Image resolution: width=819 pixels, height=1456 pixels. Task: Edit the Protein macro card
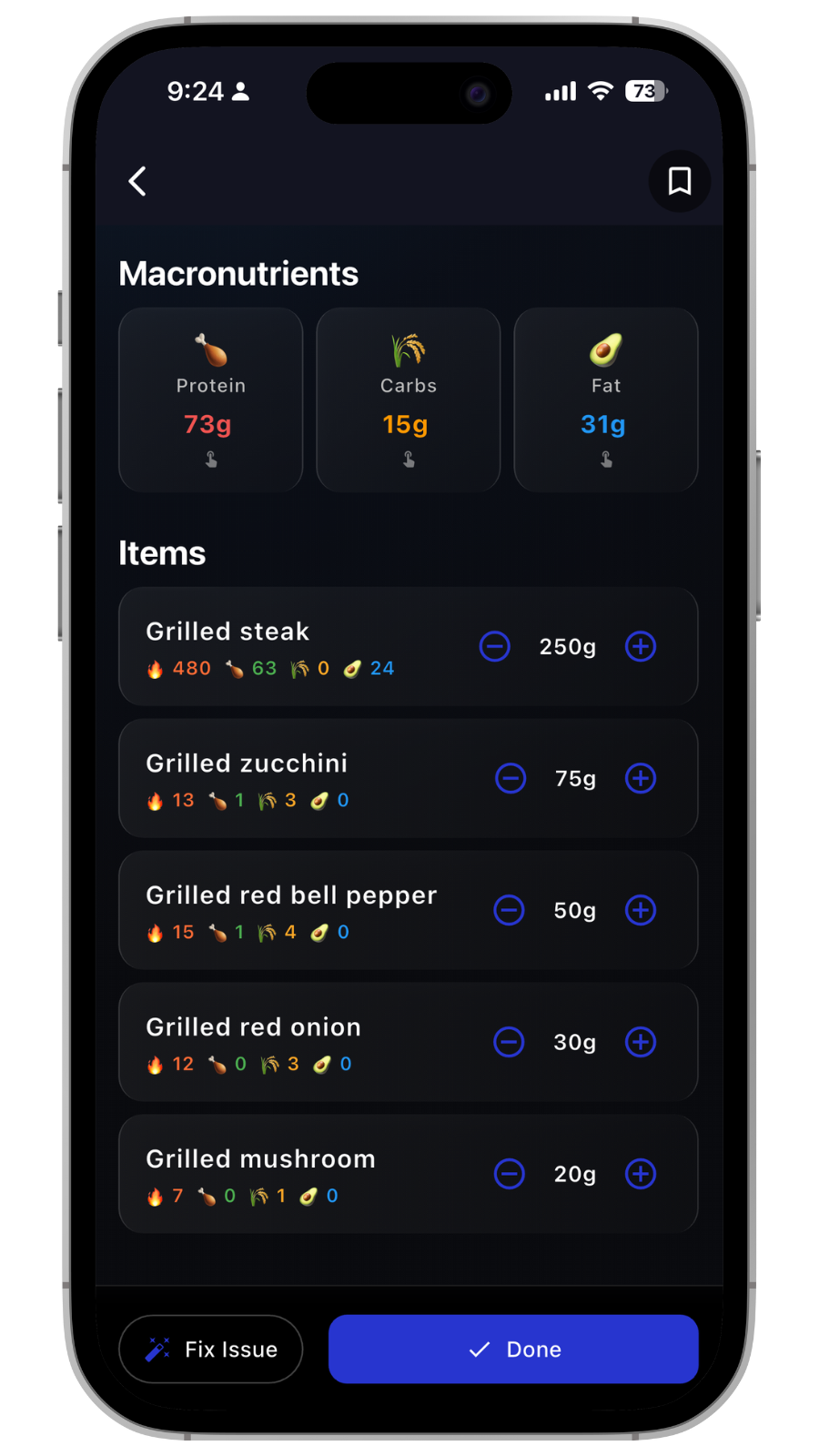click(x=210, y=400)
